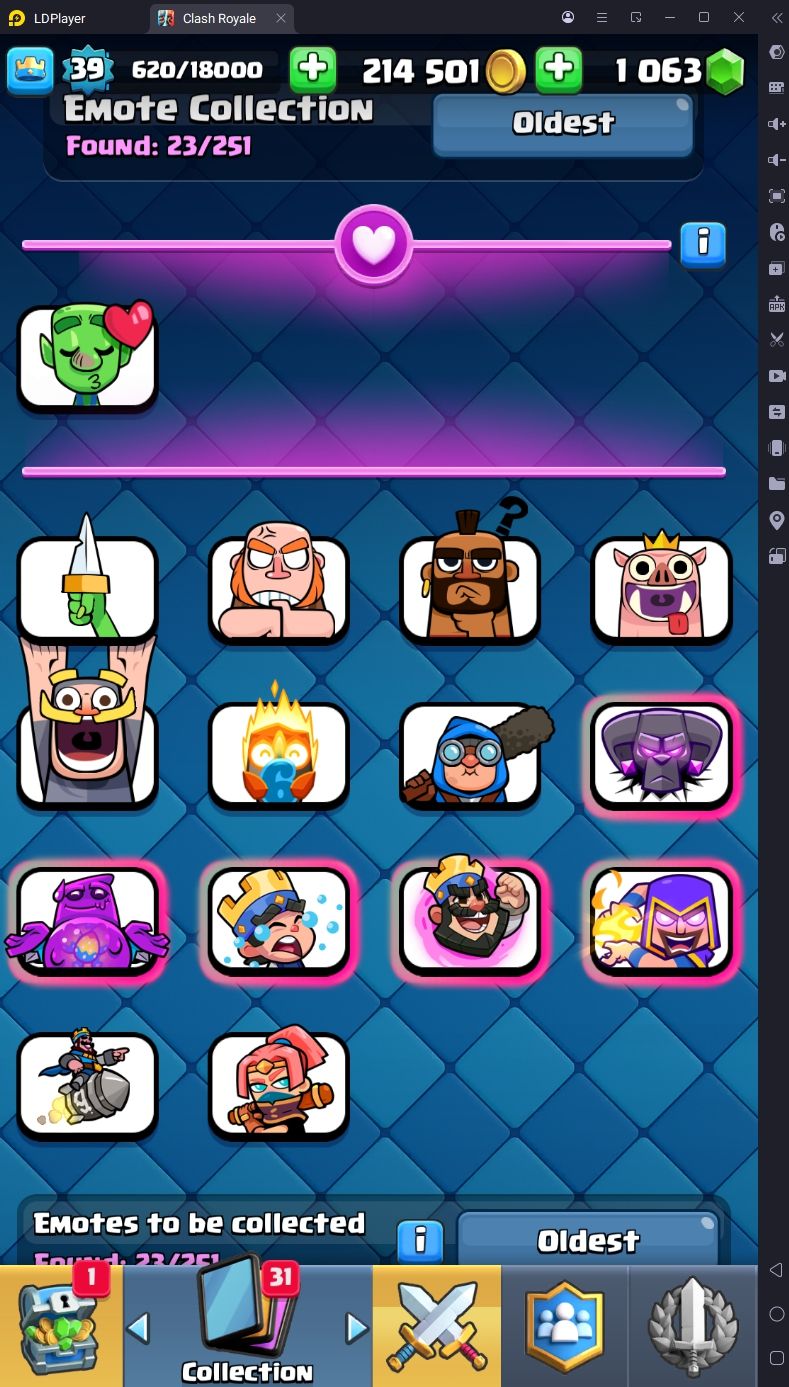Tap the green plus beside the gold counter
The image size is (789, 1387).
[x=559, y=70]
